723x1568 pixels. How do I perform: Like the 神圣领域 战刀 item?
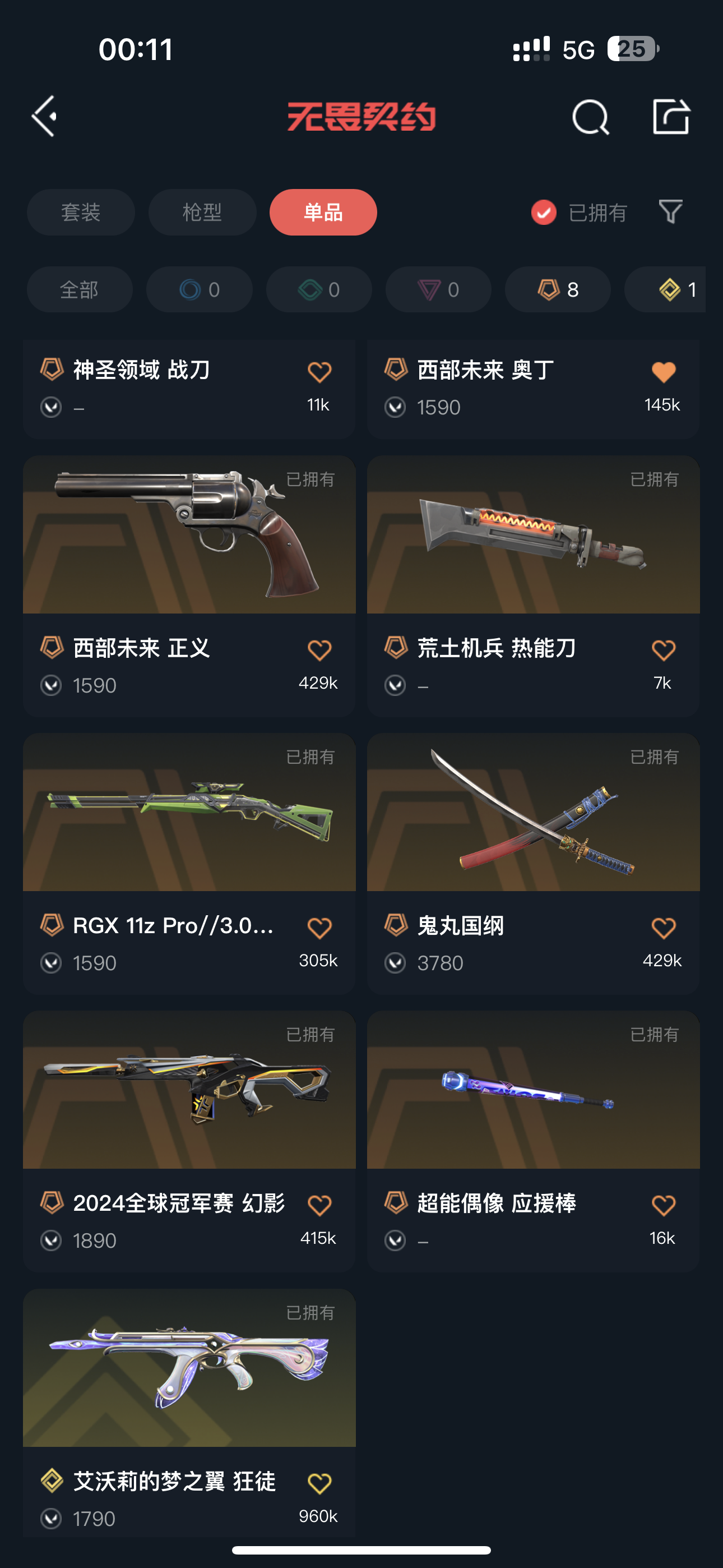point(319,372)
